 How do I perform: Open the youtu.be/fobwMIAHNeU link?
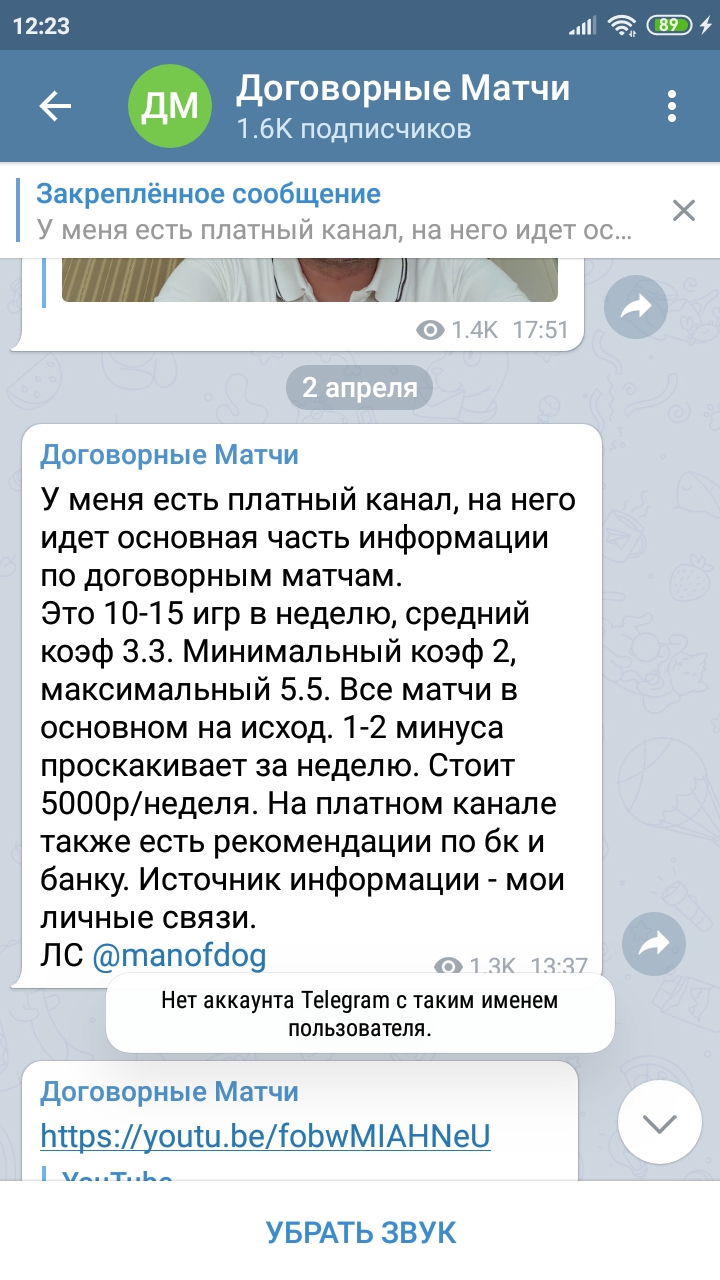pos(265,1136)
